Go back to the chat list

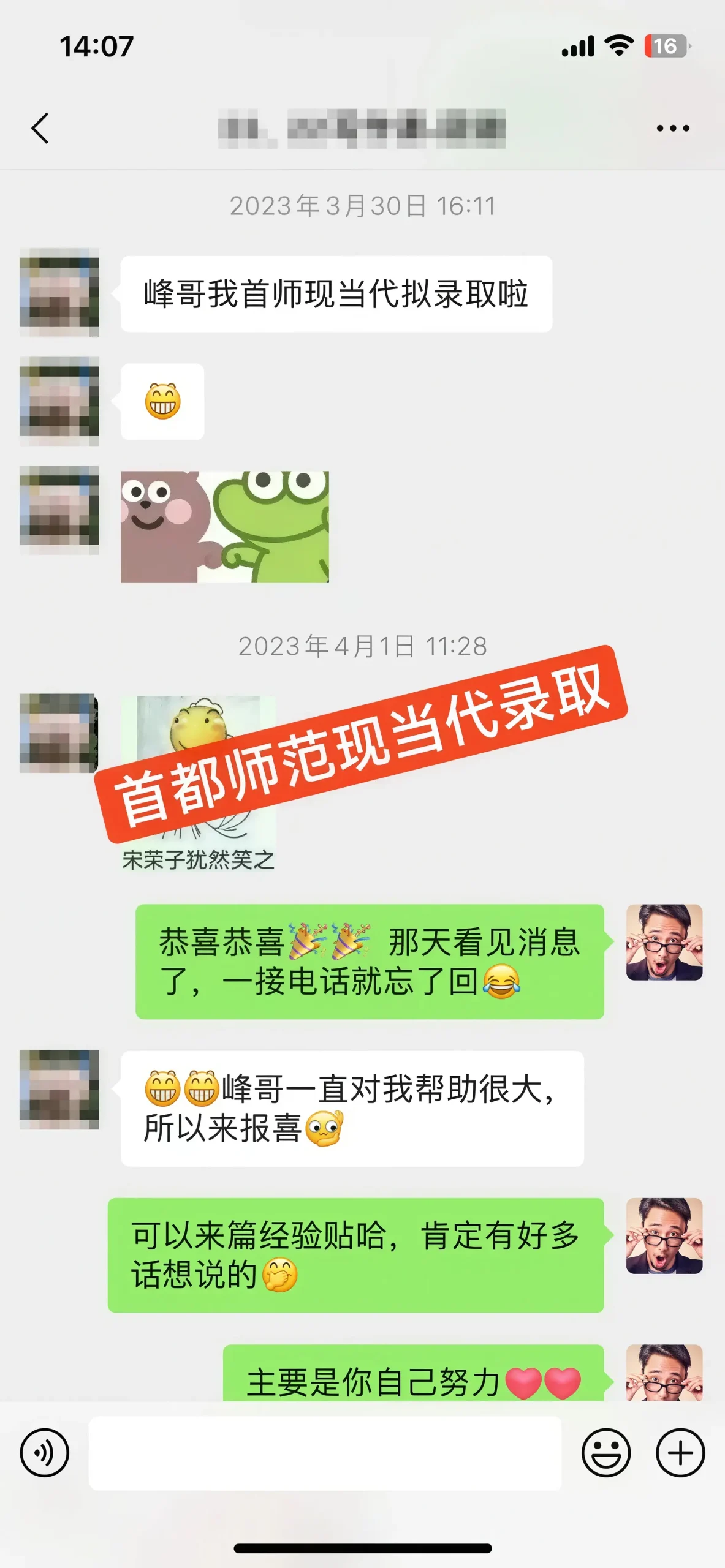click(40, 129)
